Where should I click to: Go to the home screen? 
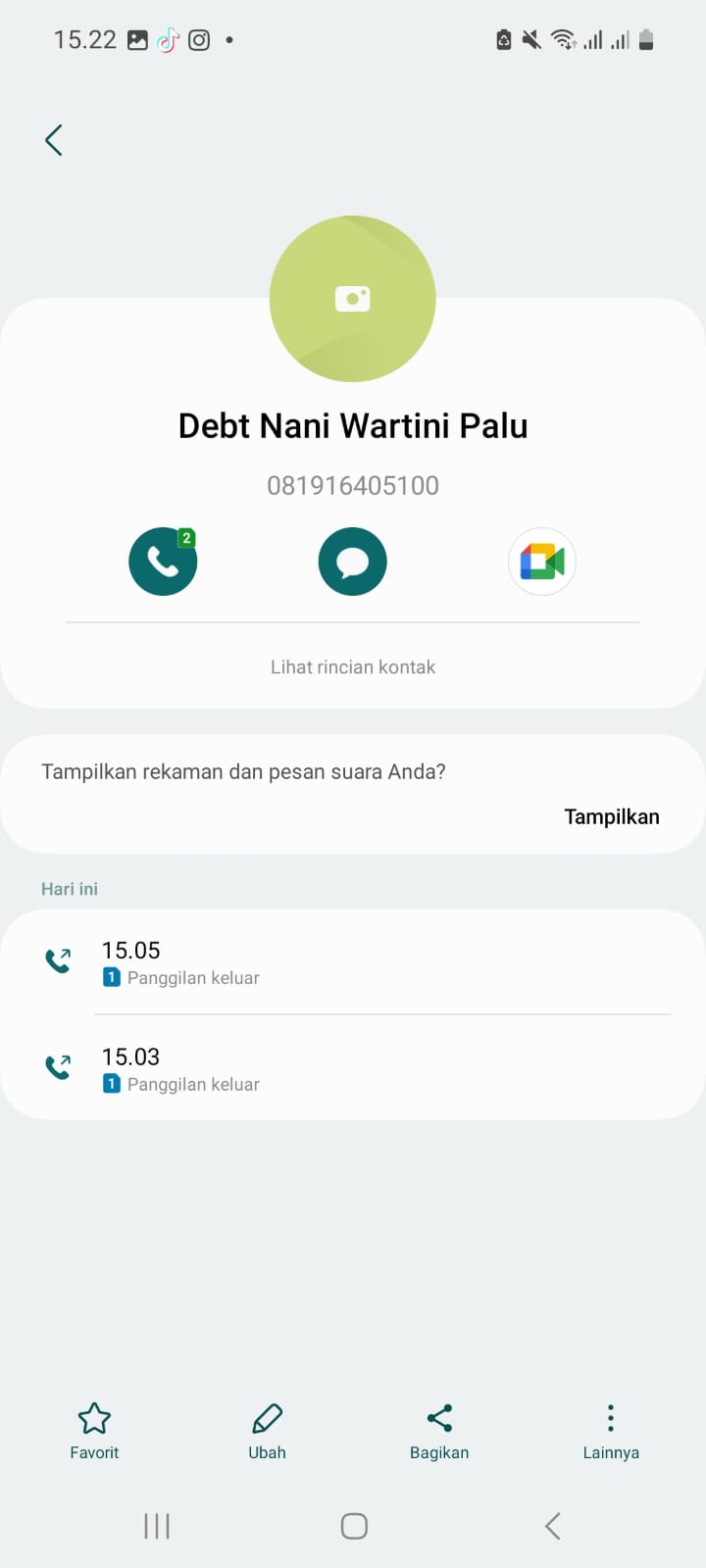point(354,1526)
